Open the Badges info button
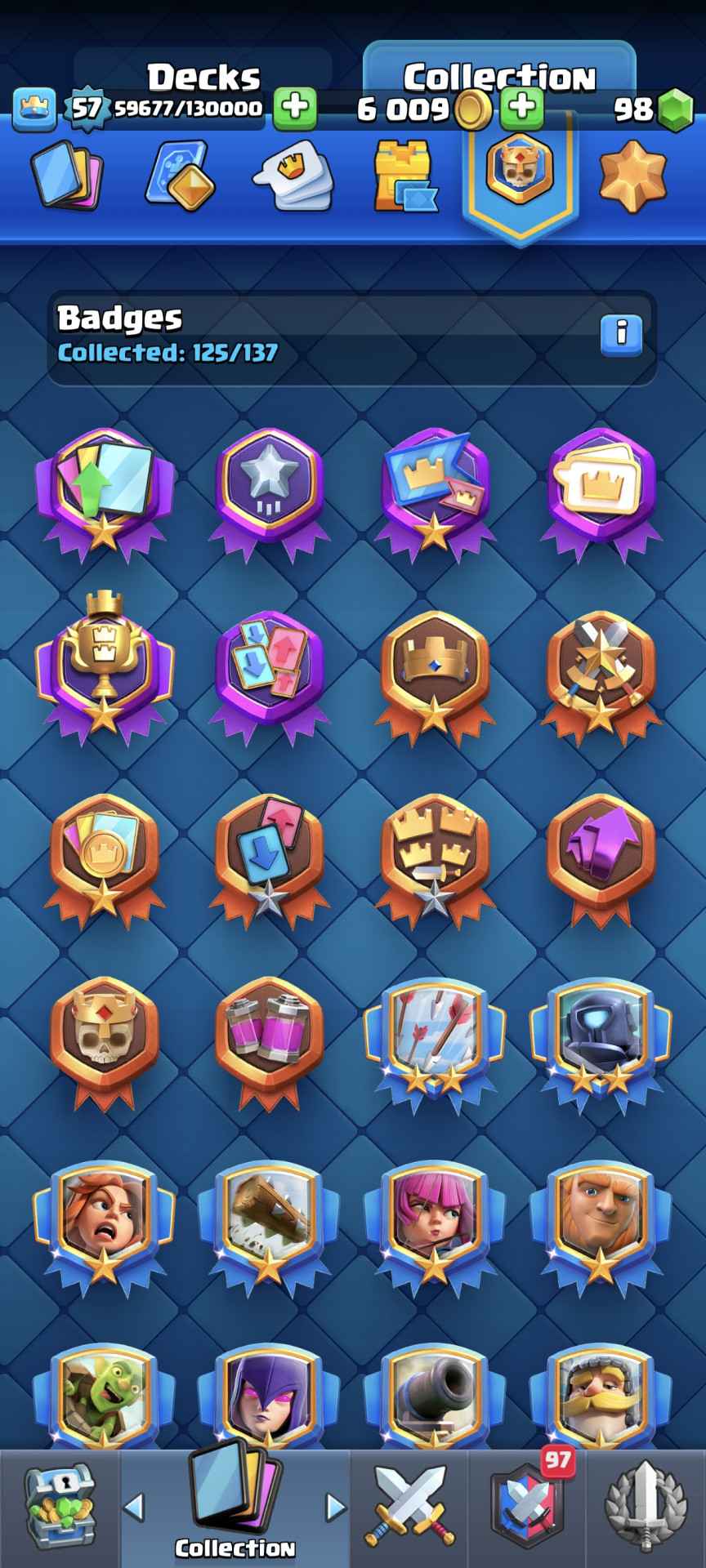The width and height of the screenshot is (706, 1568). (621, 334)
